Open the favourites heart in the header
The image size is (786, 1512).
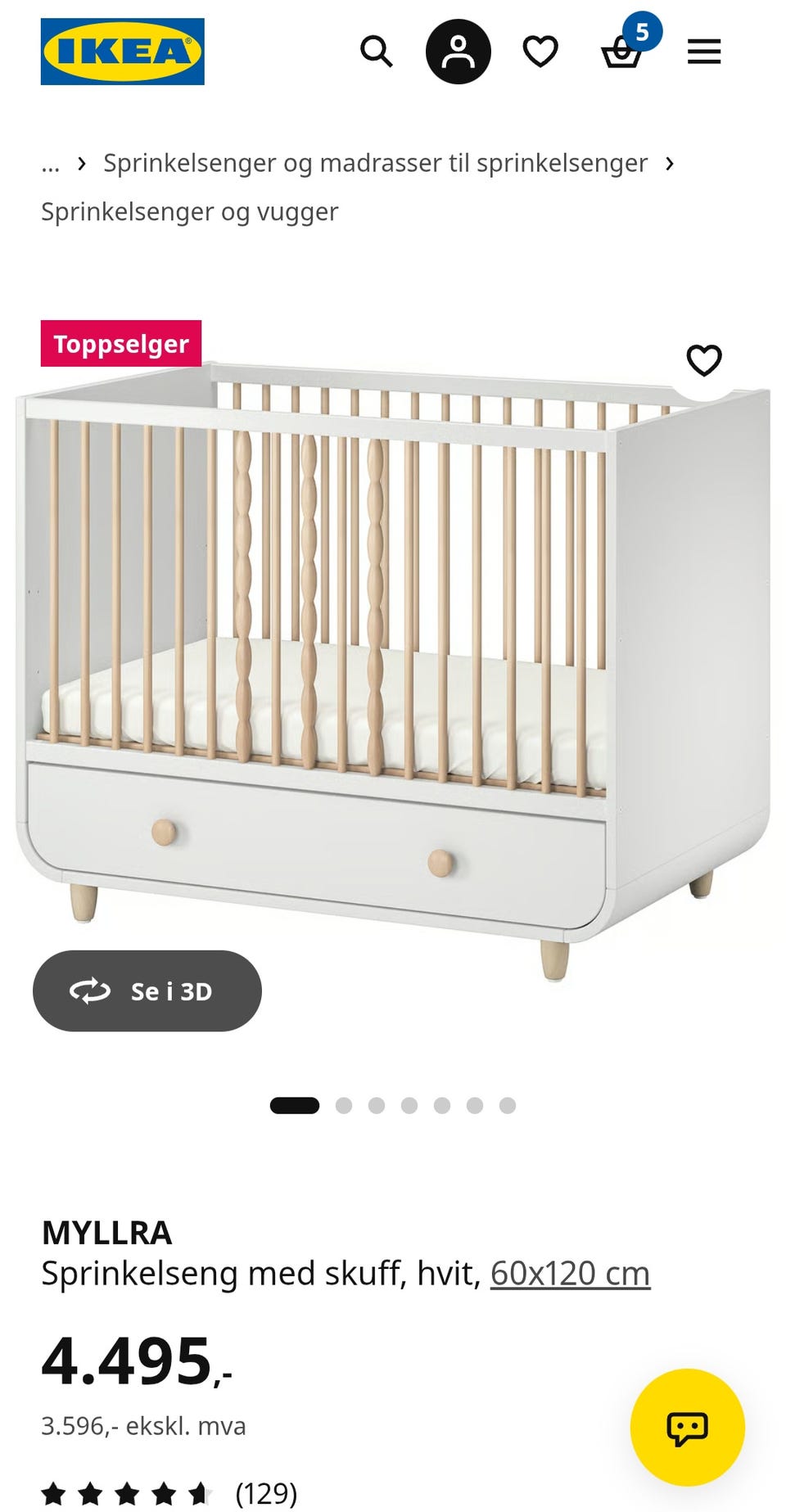pos(540,52)
